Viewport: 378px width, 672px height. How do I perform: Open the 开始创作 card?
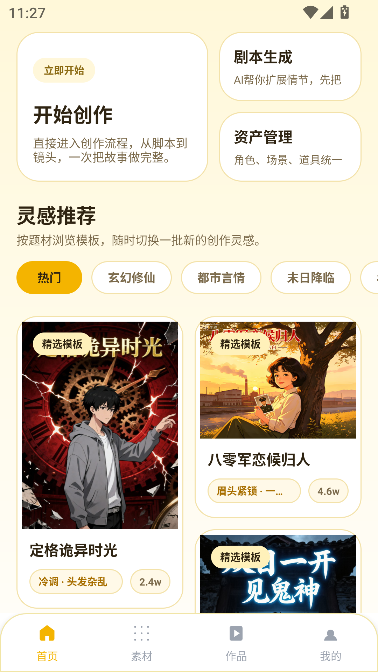point(112,107)
